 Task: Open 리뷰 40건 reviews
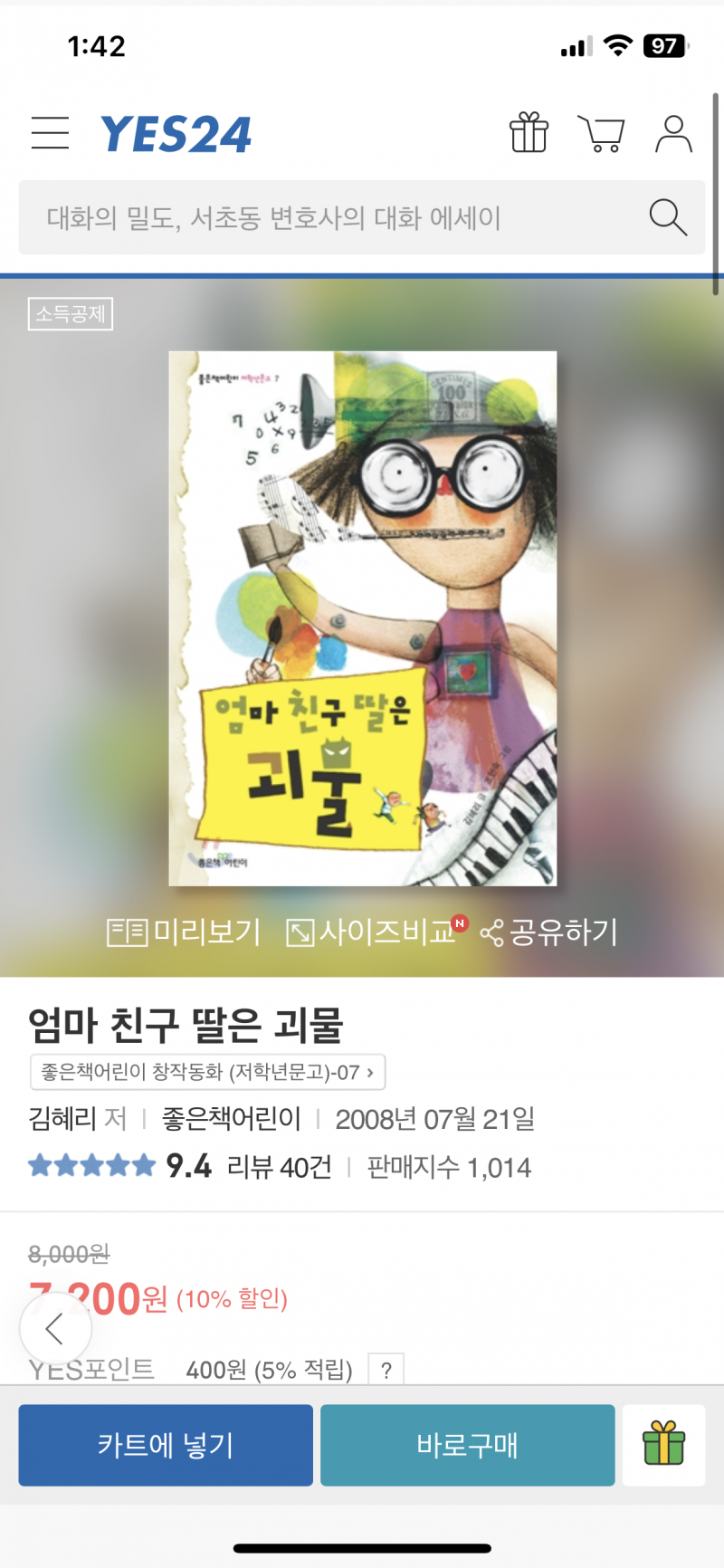coord(279,1167)
